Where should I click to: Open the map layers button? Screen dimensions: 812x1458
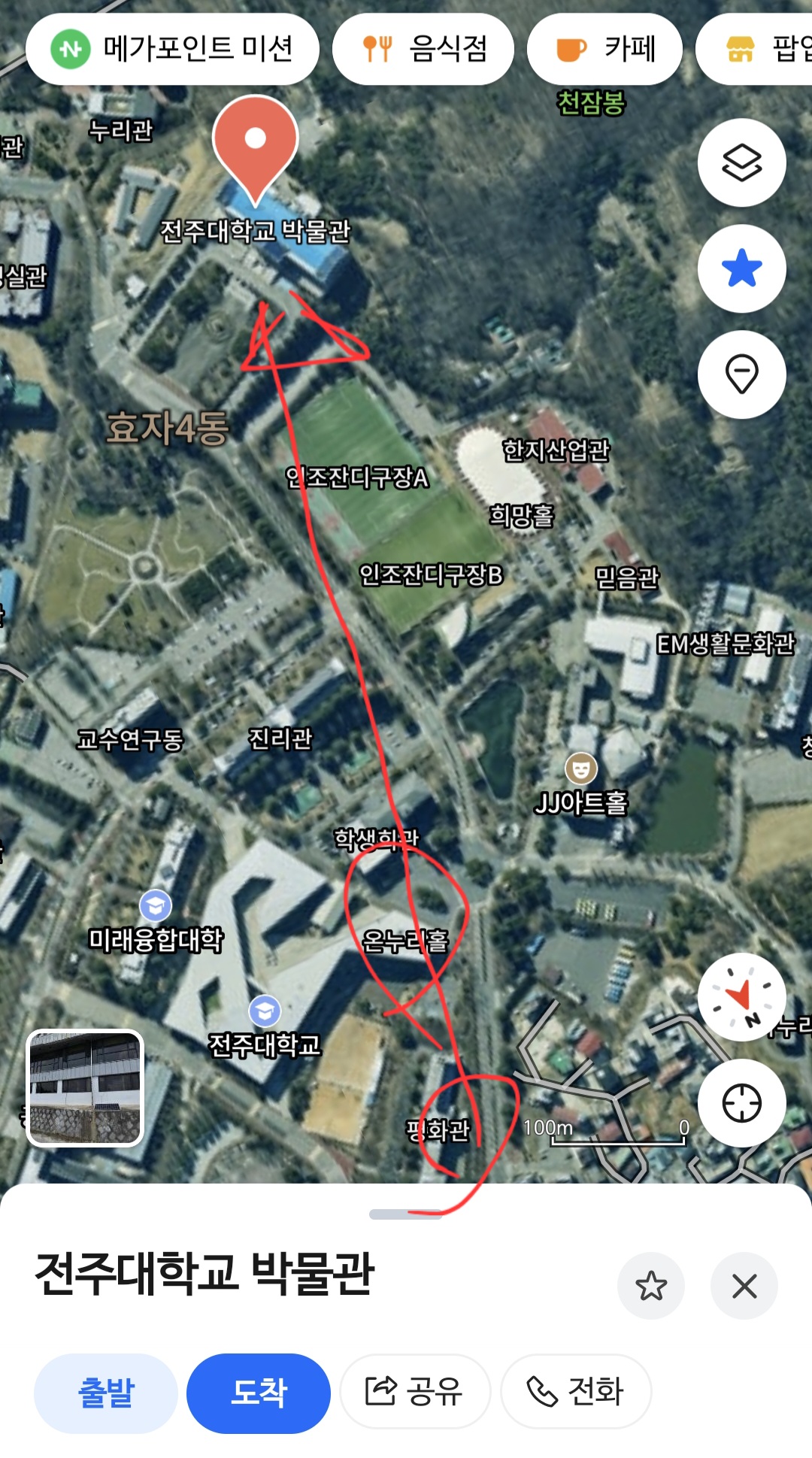[x=741, y=162]
